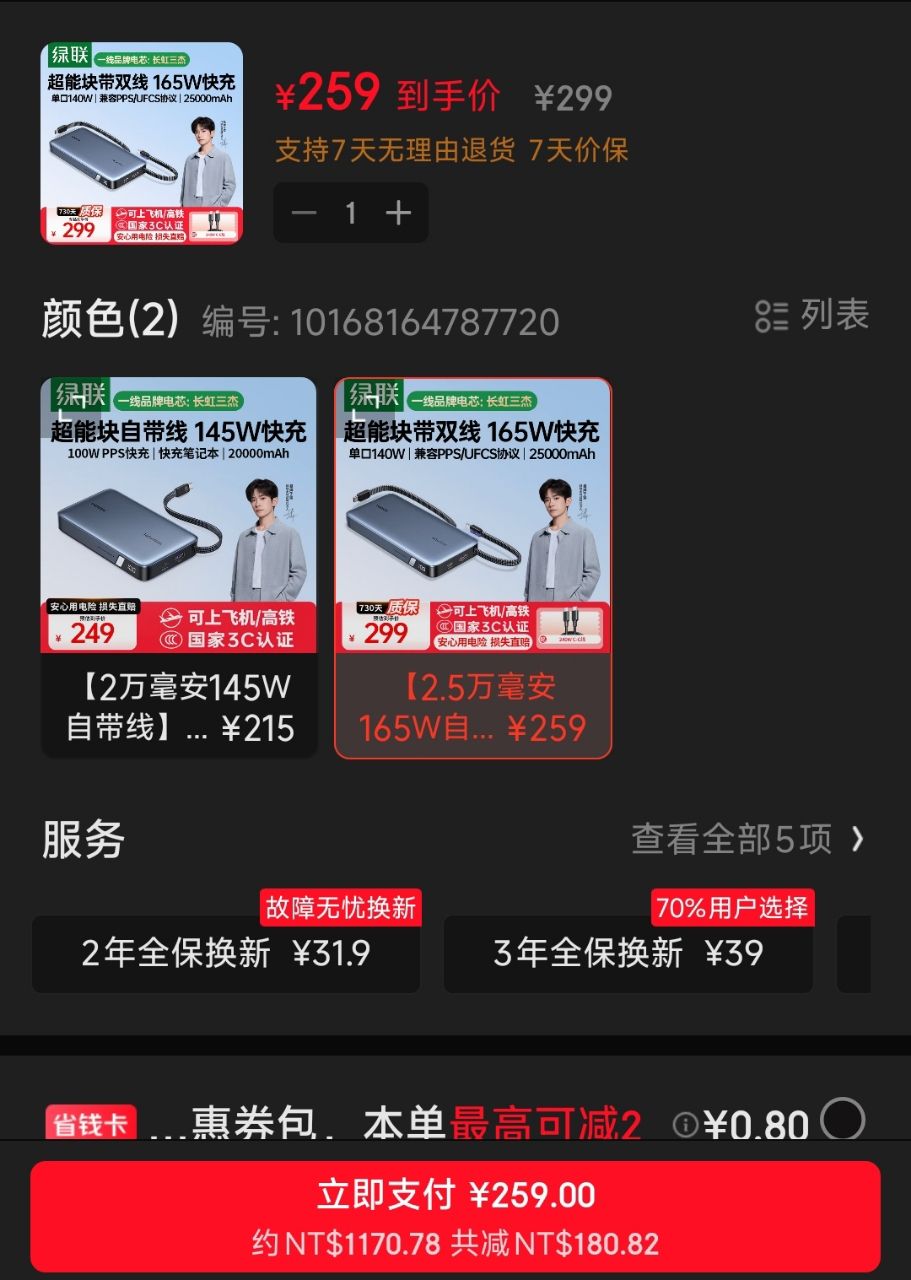Decrease quantity with the minus button

coord(304,212)
